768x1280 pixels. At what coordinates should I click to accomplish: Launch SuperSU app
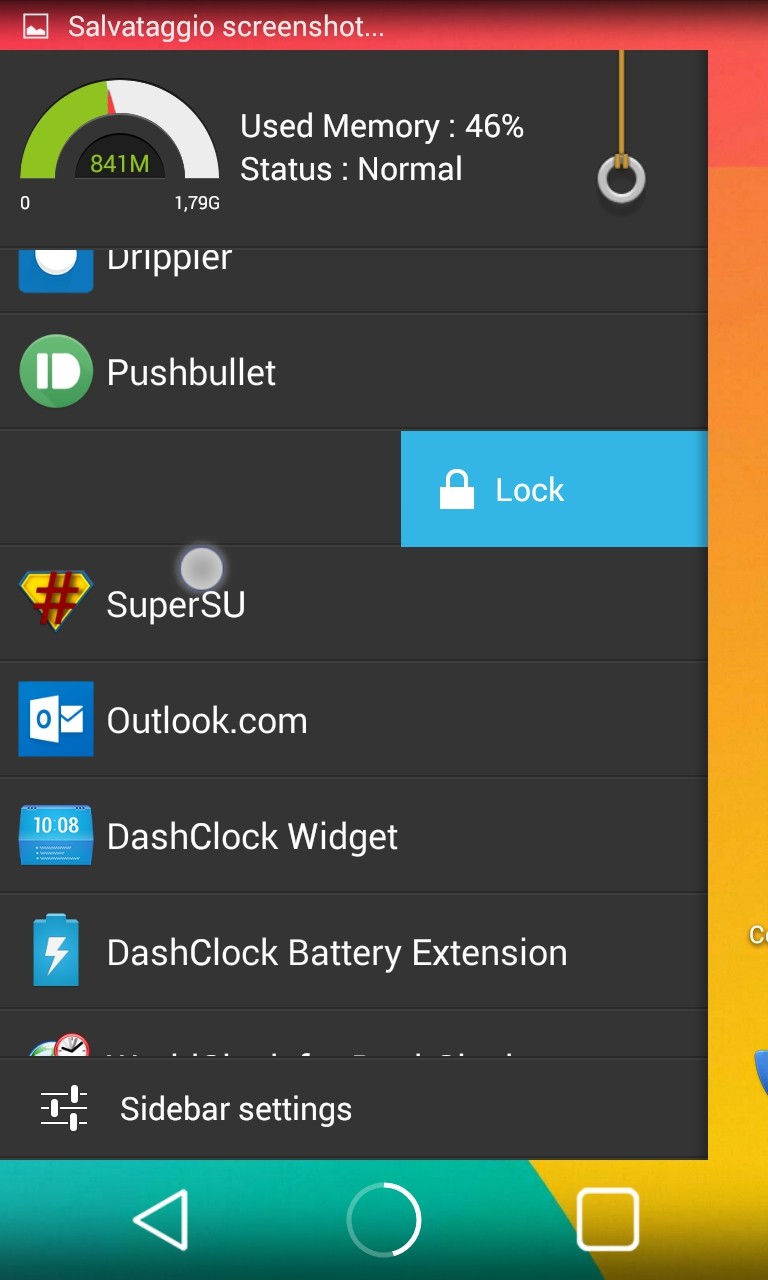point(175,604)
